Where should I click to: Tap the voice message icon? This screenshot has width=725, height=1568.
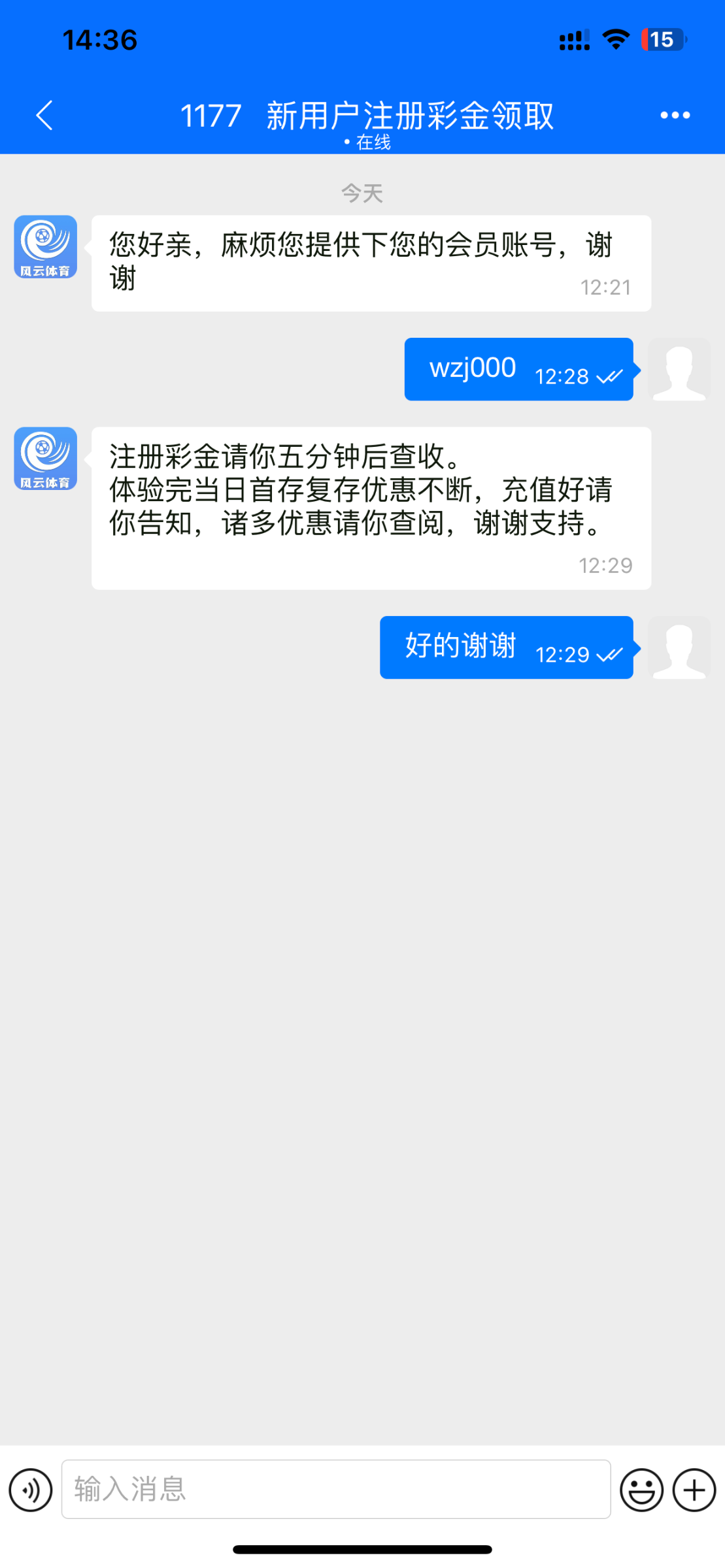[30, 1491]
